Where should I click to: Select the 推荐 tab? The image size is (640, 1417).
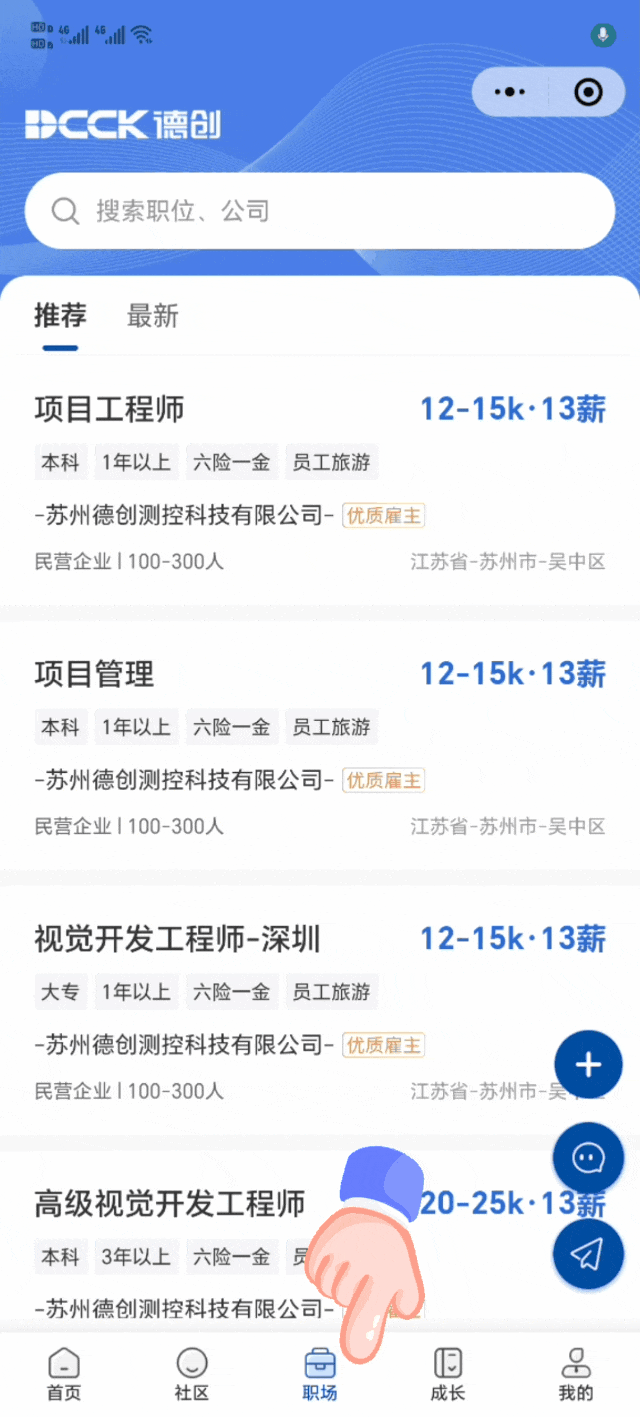click(x=60, y=316)
